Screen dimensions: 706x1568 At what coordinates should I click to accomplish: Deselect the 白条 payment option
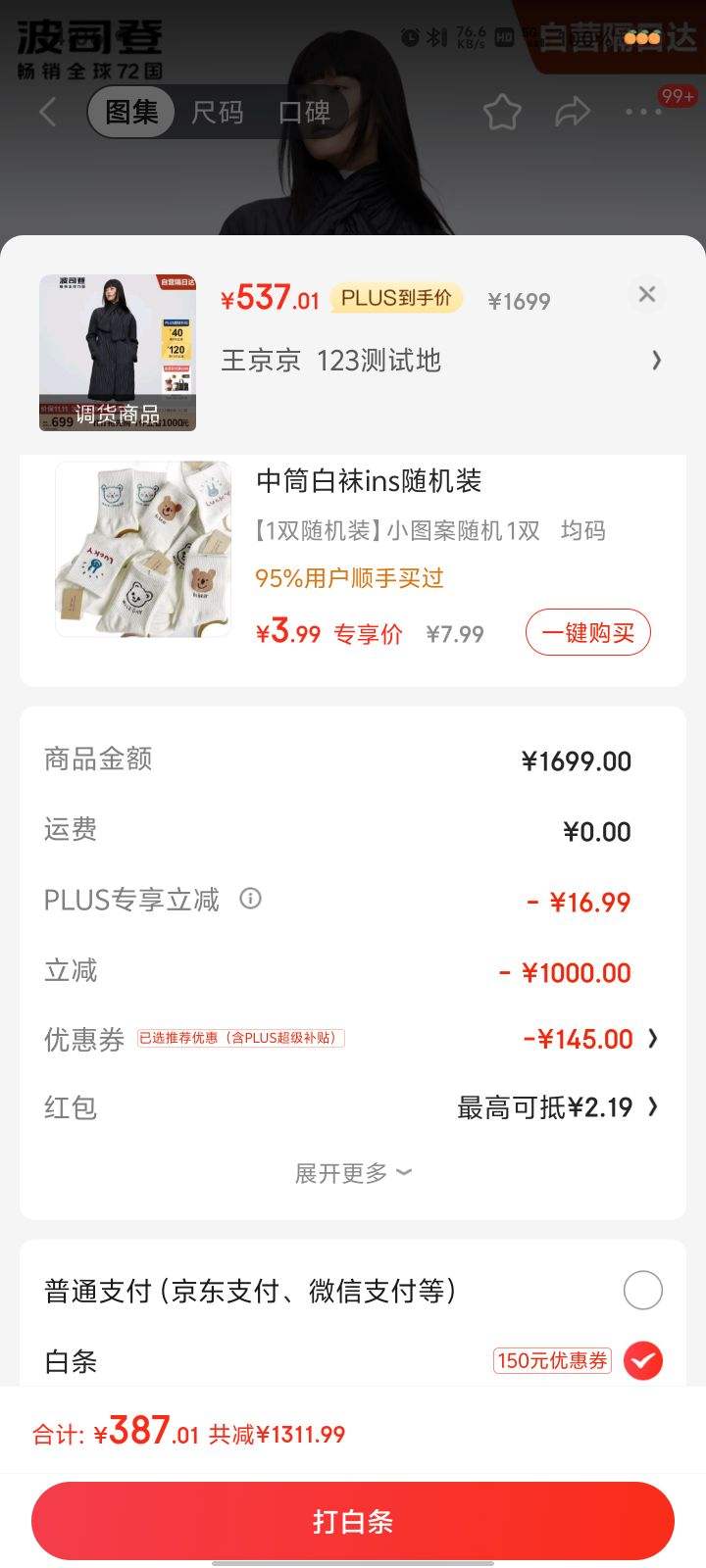click(643, 1360)
